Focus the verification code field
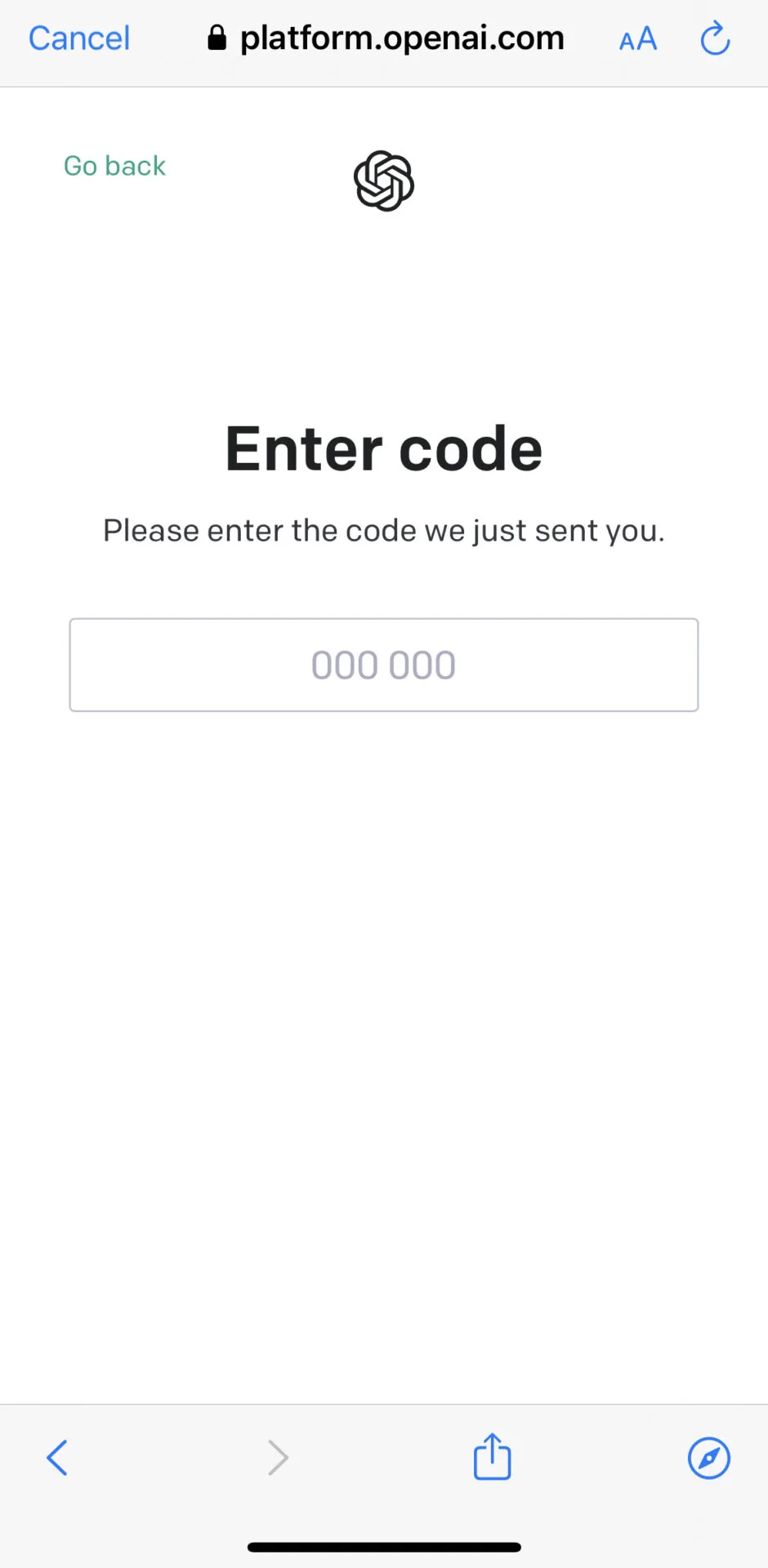The height and width of the screenshot is (1568, 768). click(x=383, y=665)
